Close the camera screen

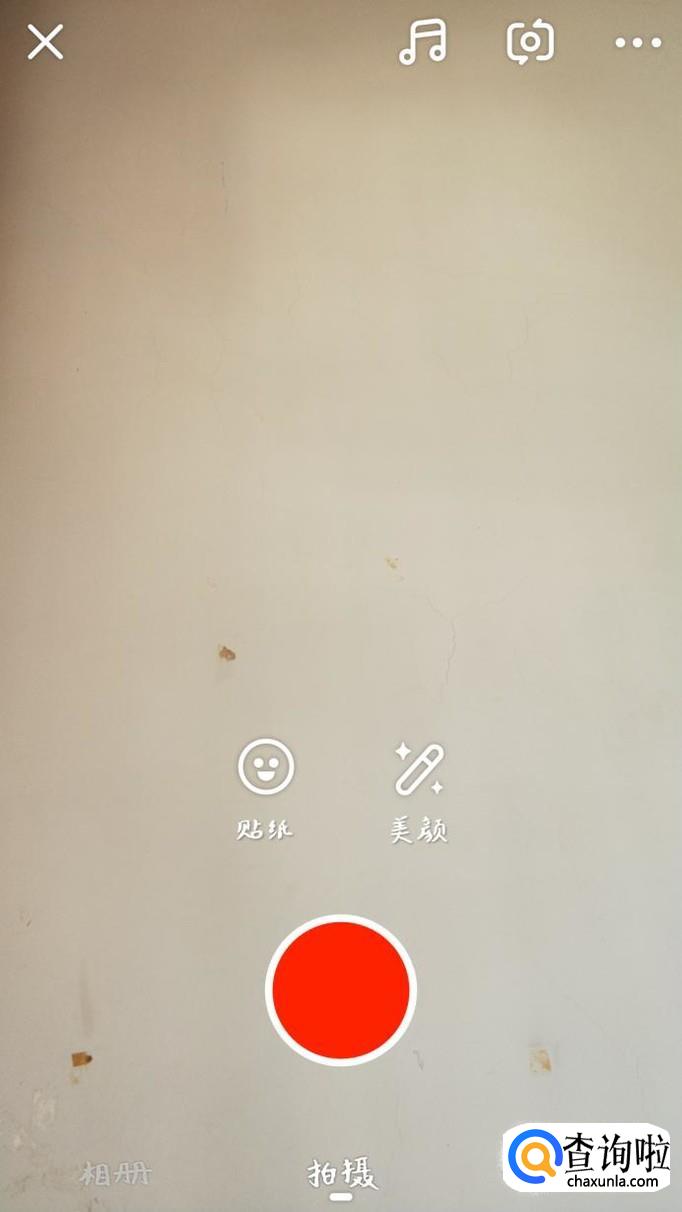(x=45, y=43)
